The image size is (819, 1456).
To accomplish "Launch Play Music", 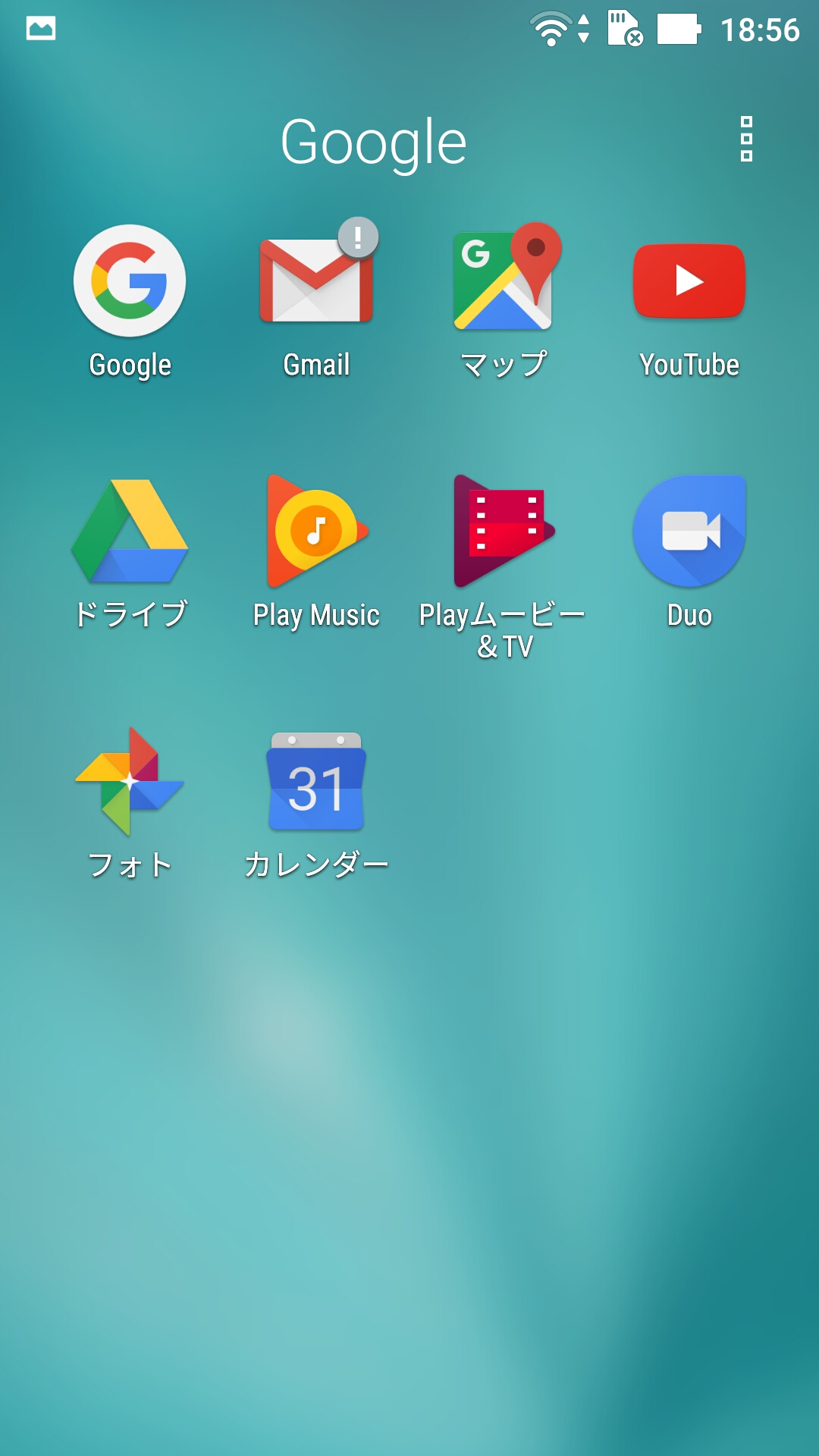I will [x=316, y=531].
